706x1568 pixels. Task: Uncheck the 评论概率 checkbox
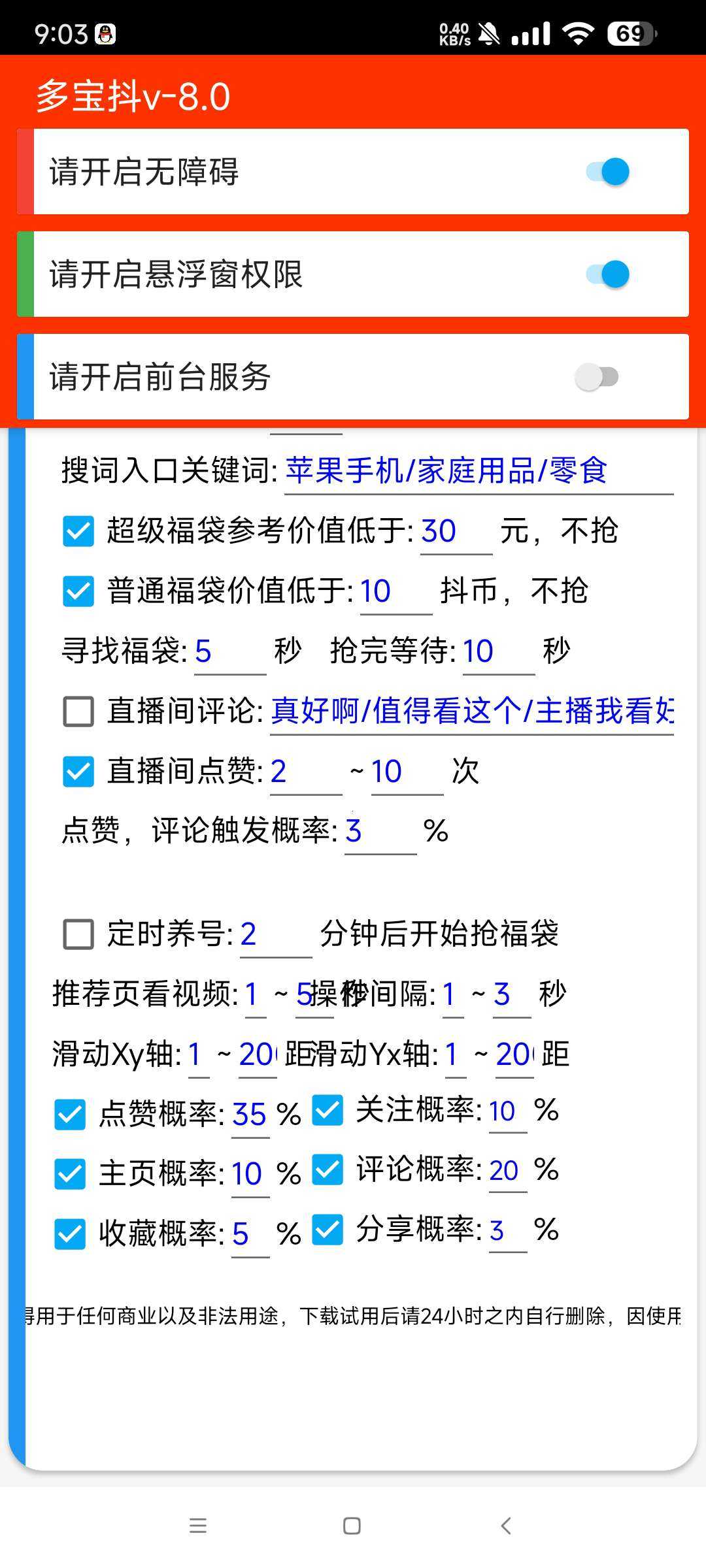tap(328, 1170)
